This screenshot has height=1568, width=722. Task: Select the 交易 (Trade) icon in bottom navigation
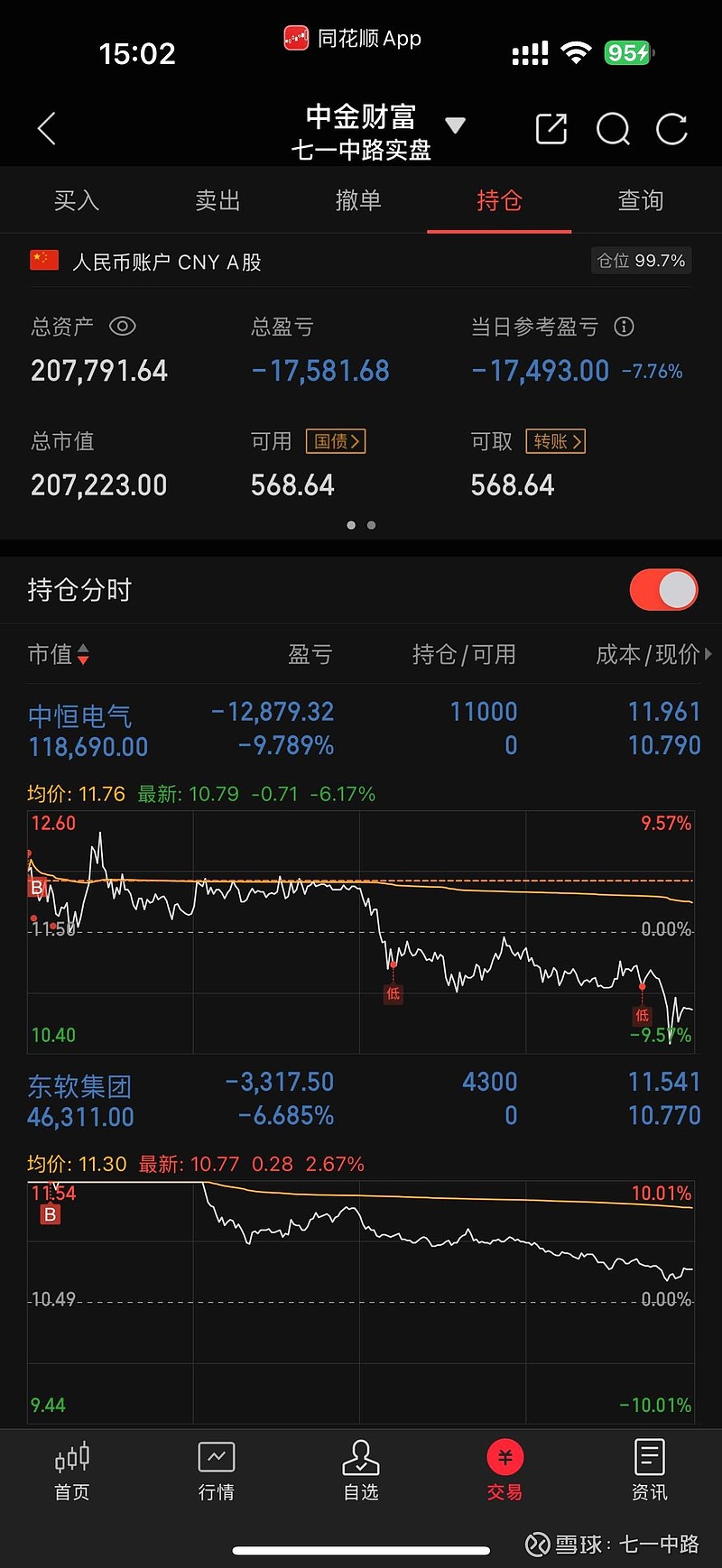[x=504, y=1471]
